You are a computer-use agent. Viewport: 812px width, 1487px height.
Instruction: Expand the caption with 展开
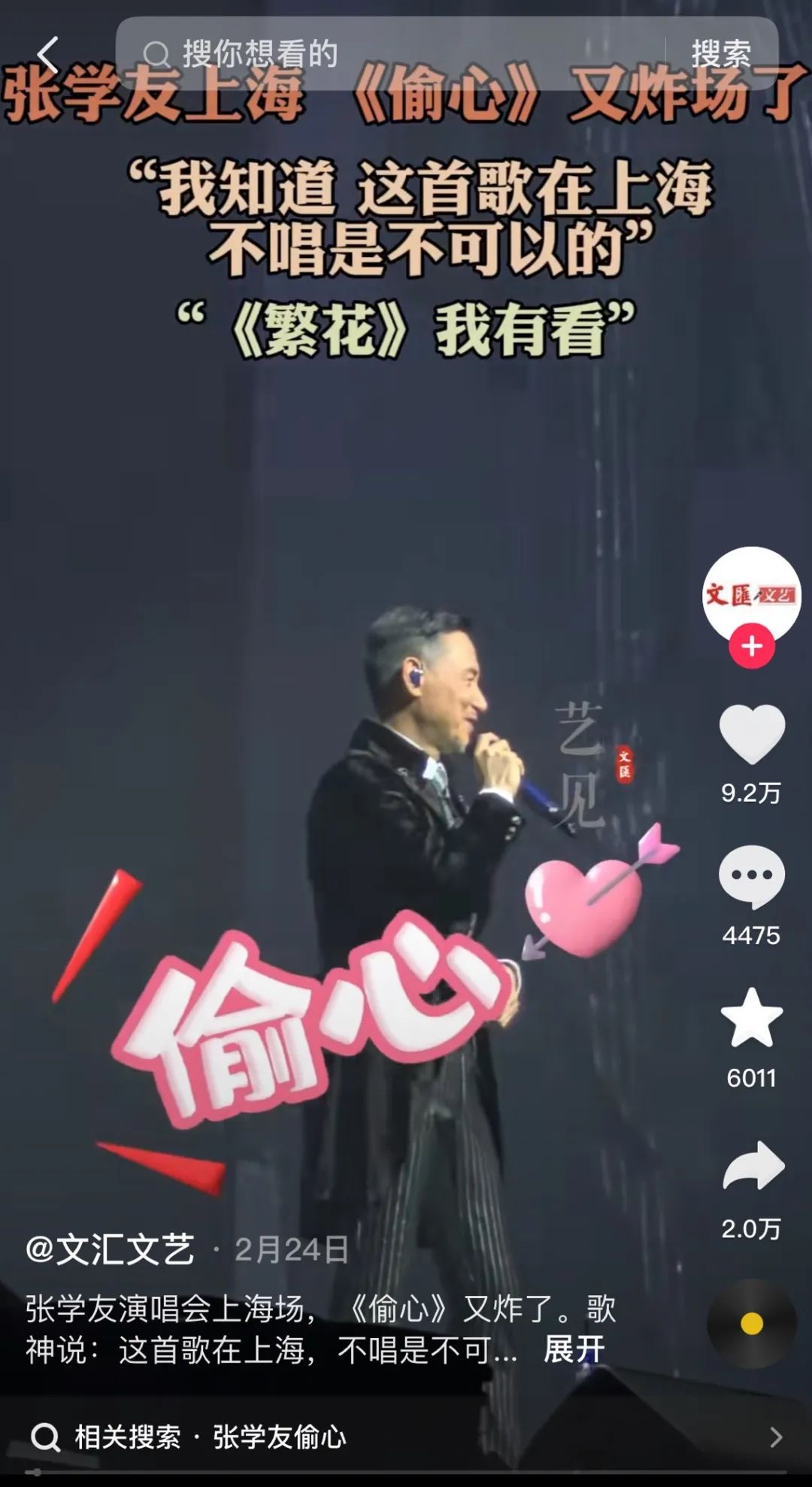click(574, 1349)
